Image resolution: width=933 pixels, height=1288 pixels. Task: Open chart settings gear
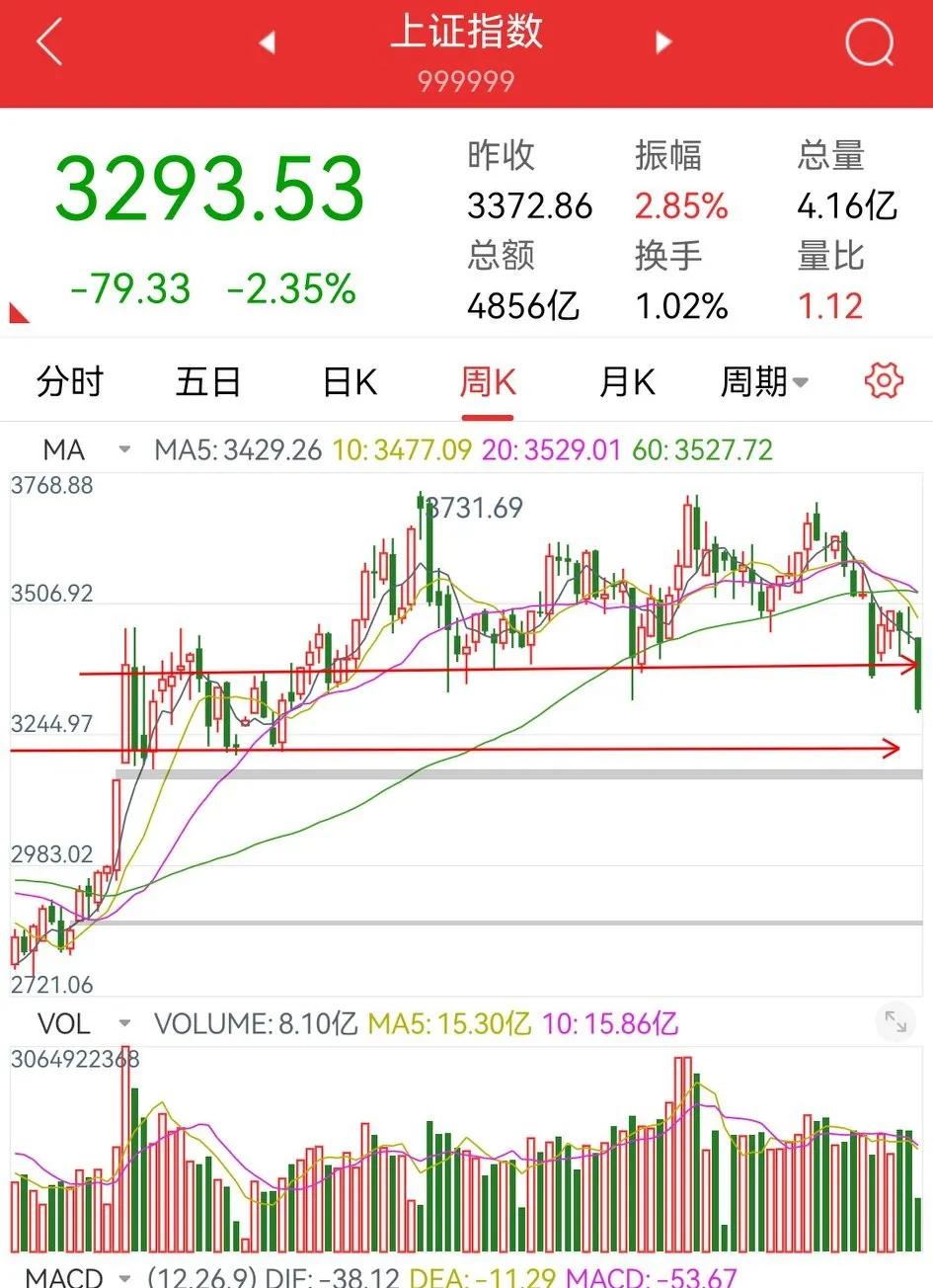tap(884, 381)
